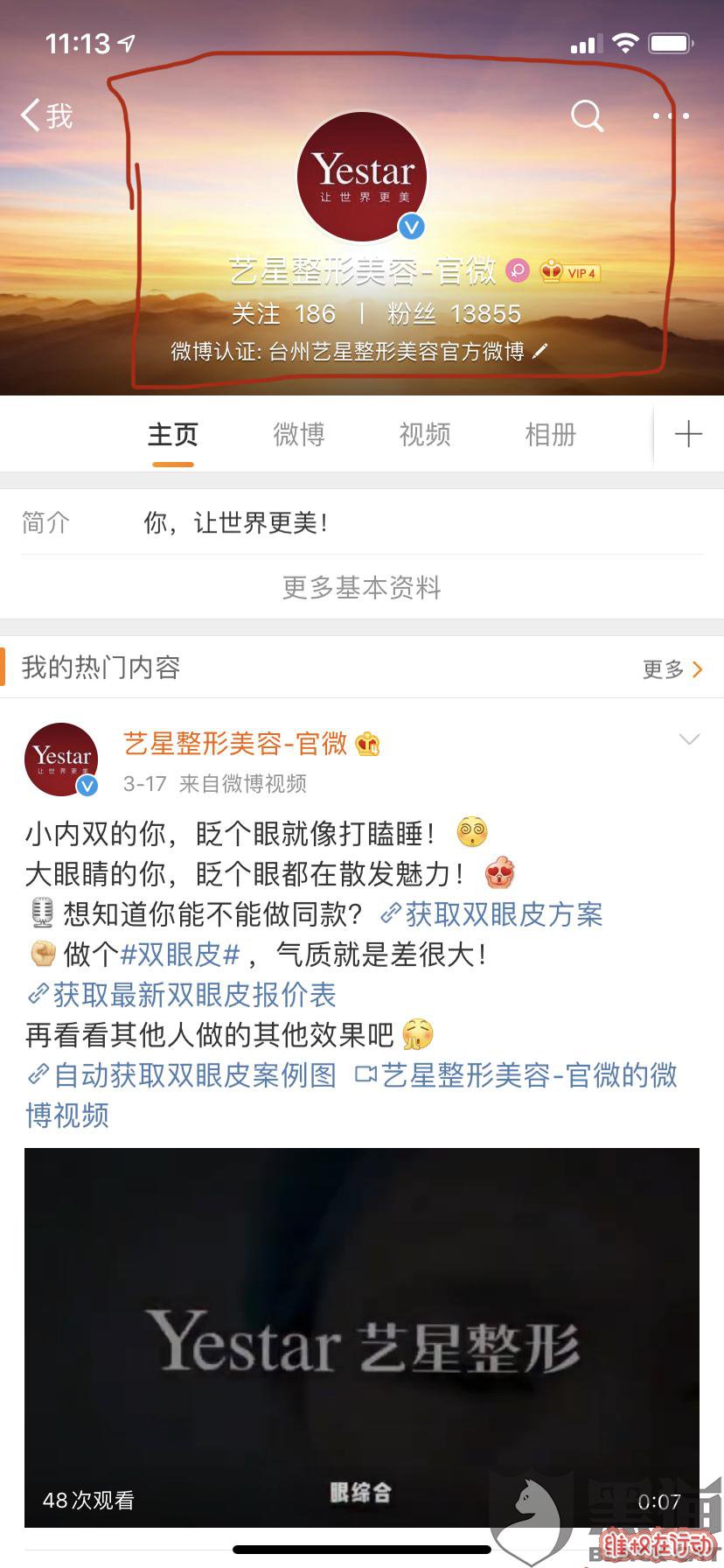Play the Yestar 艺星整形 video

tap(362, 1339)
